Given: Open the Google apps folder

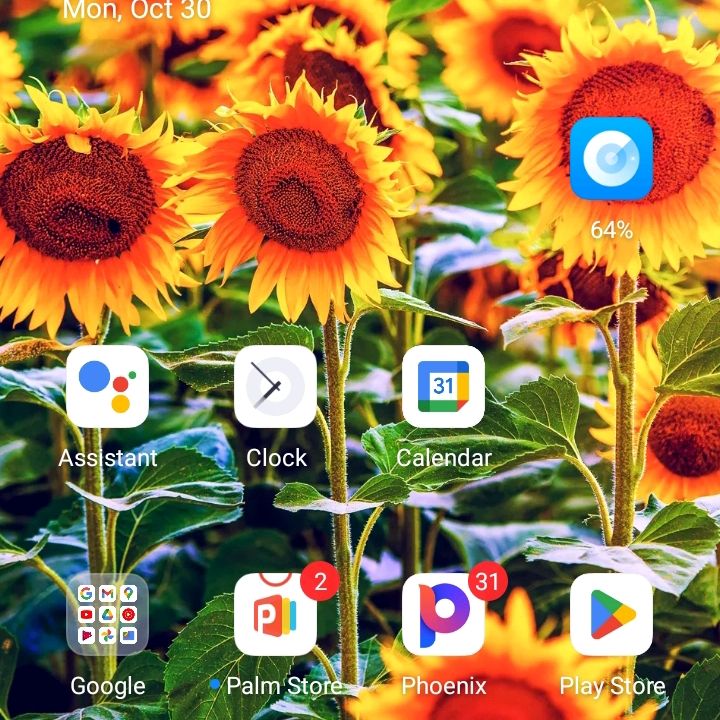Looking at the screenshot, I should [107, 614].
